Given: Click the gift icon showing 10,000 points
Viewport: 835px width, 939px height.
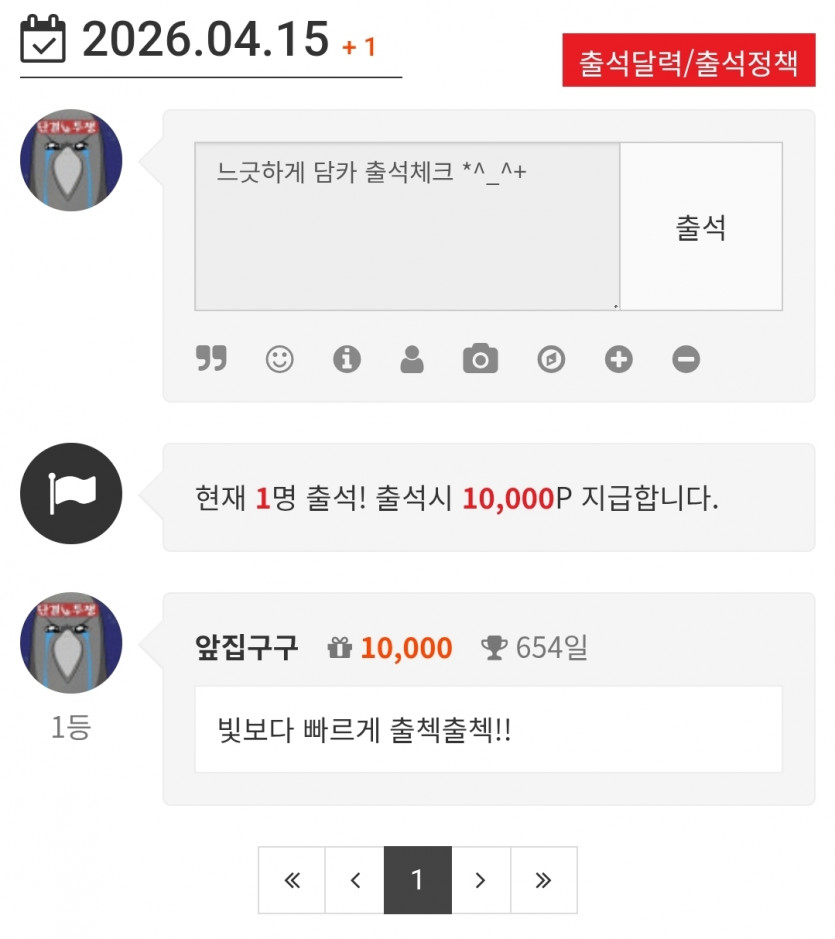Looking at the screenshot, I should point(342,648).
